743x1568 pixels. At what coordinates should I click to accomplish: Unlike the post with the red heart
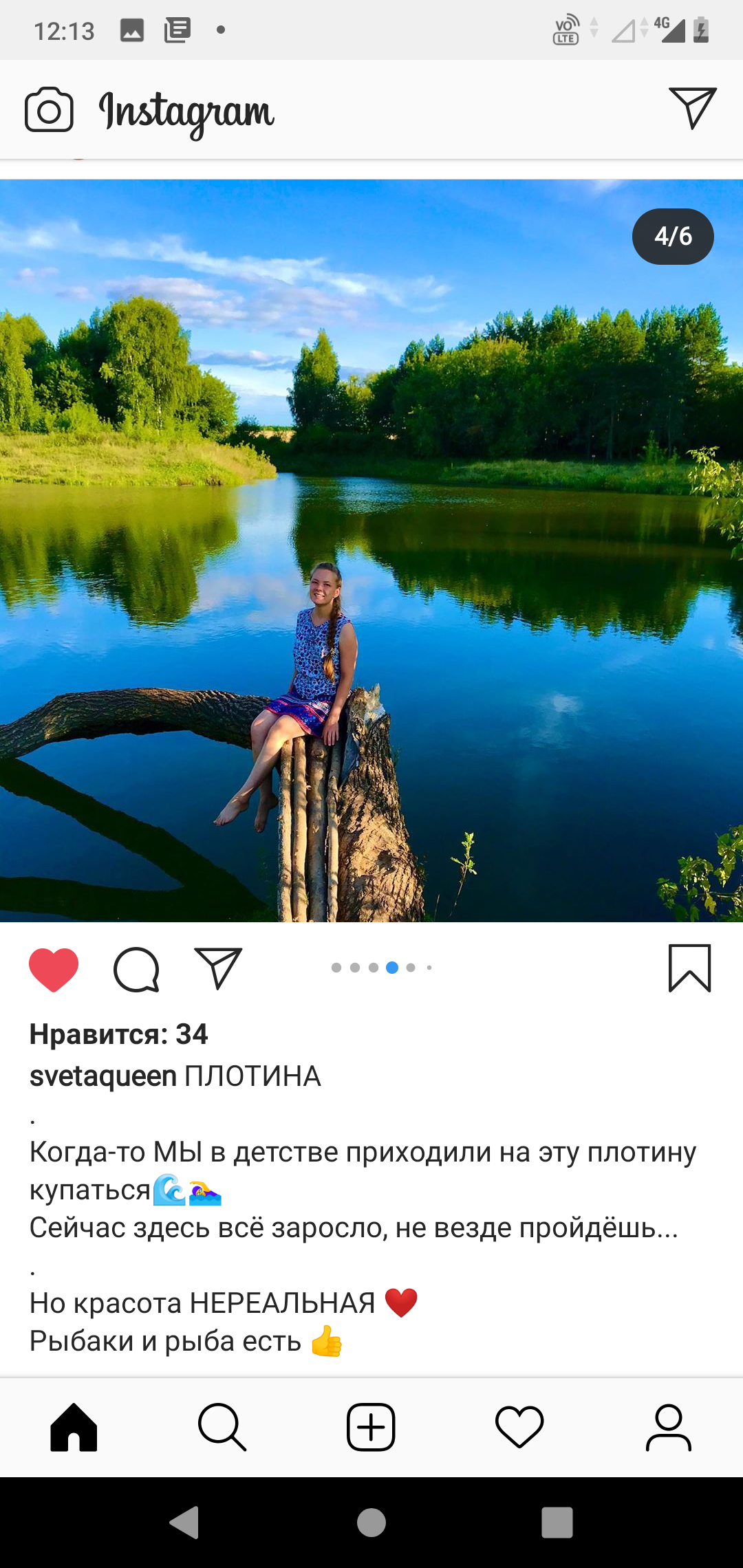pos(54,969)
